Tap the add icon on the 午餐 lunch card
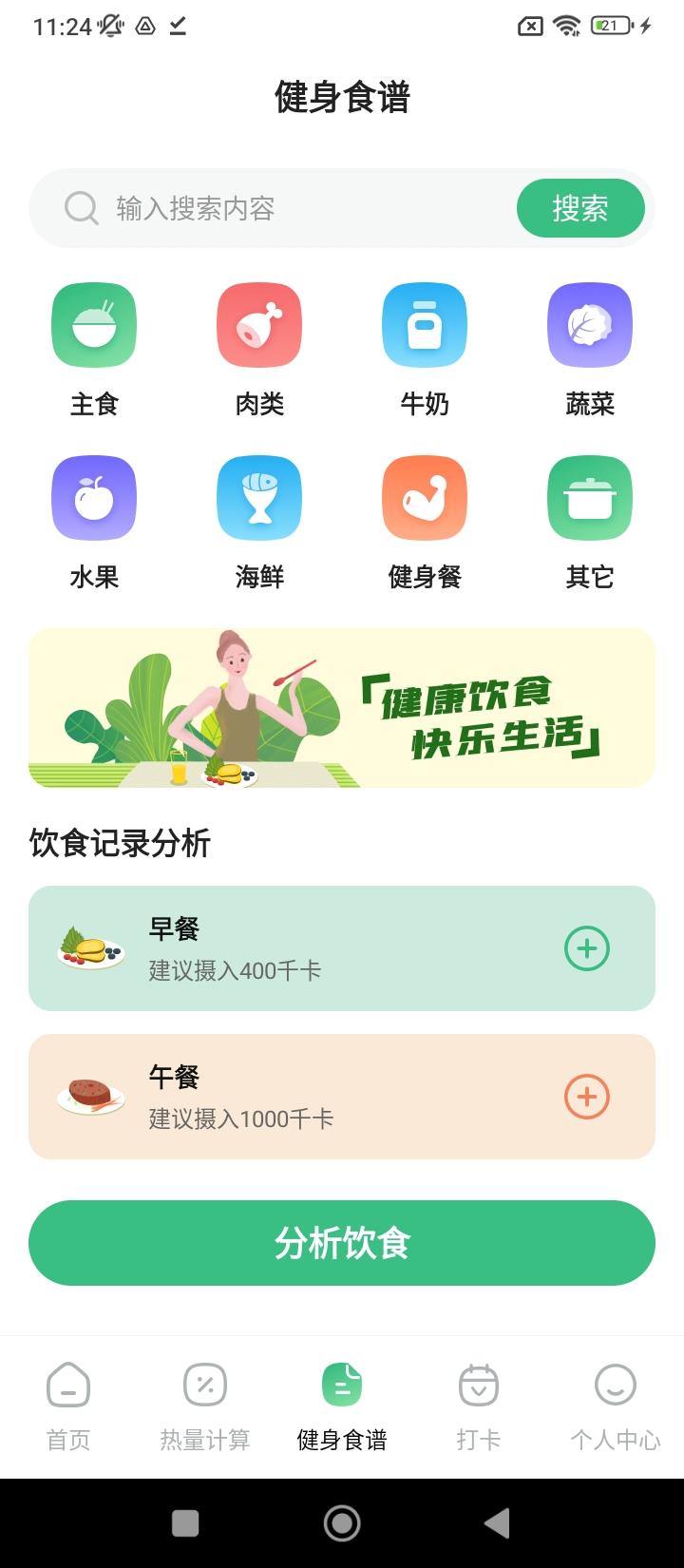 [588, 1097]
